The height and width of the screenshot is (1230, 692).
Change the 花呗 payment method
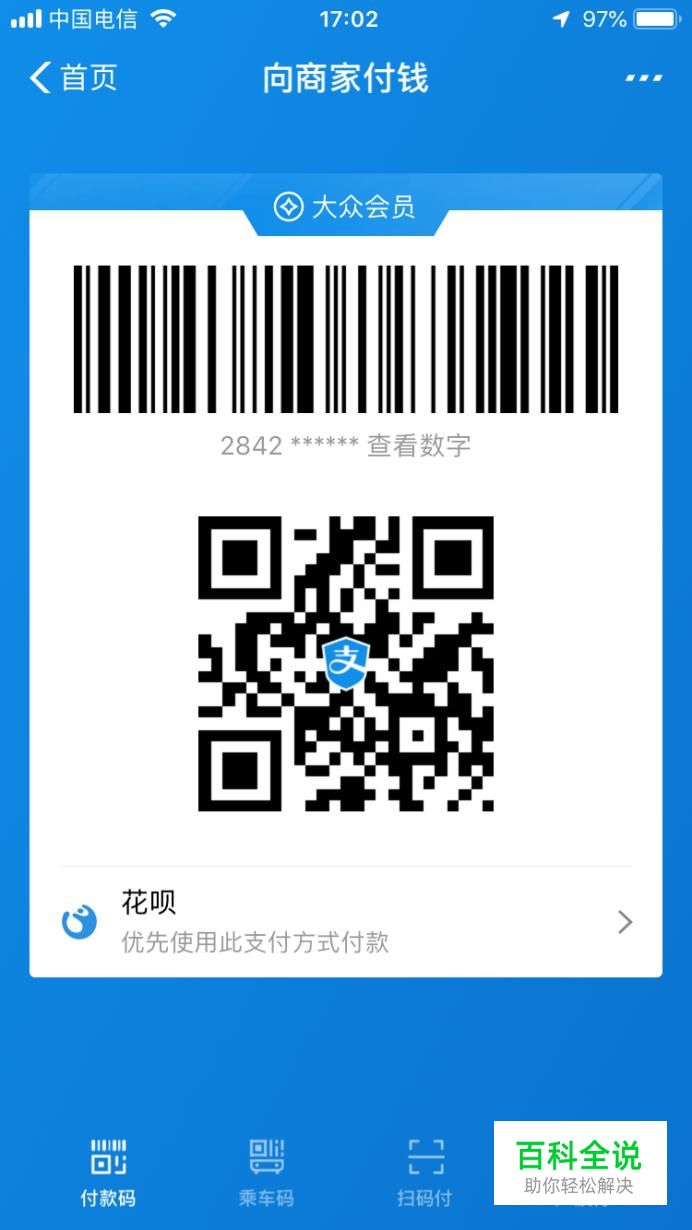tap(345, 921)
